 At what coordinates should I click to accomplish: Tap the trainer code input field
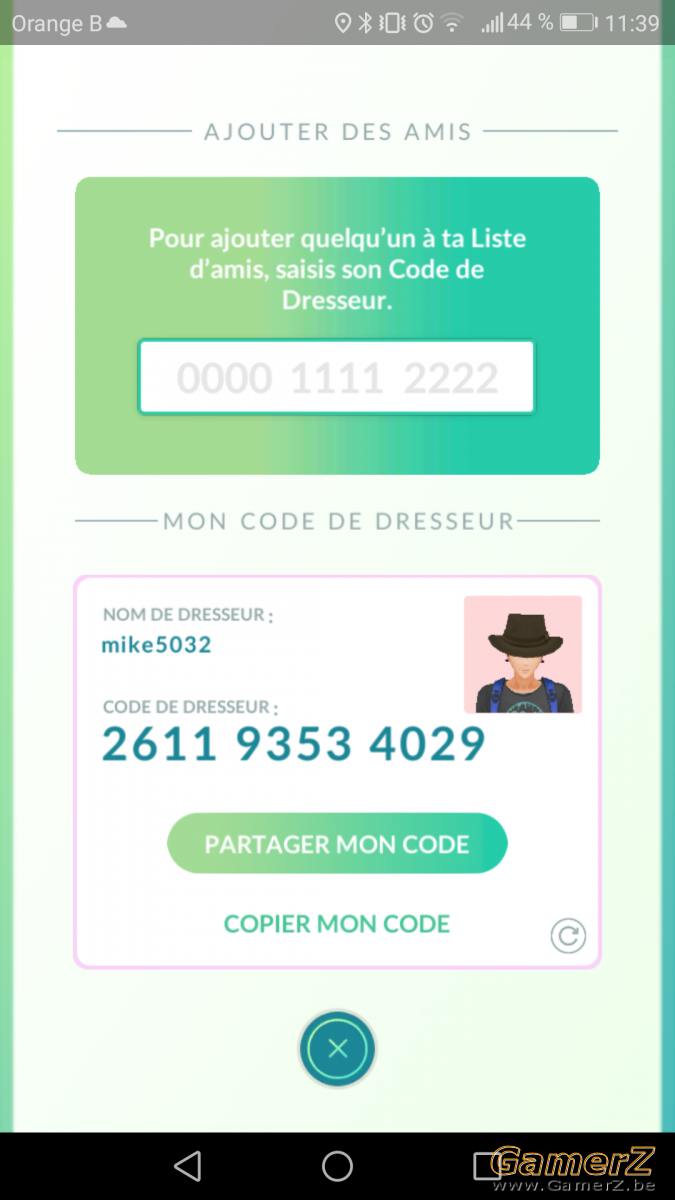tap(336, 377)
